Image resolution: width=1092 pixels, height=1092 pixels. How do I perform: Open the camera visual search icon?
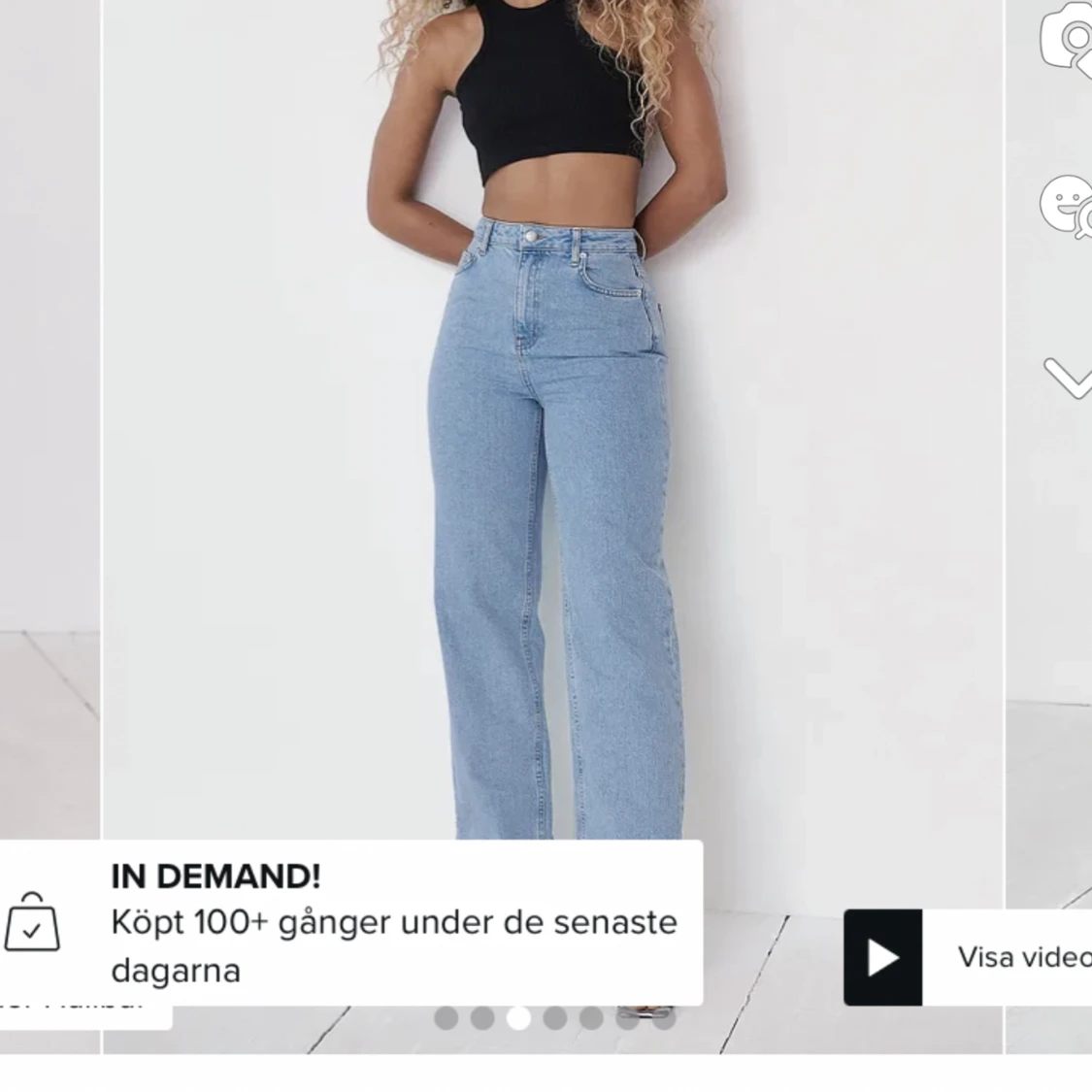tap(1068, 37)
